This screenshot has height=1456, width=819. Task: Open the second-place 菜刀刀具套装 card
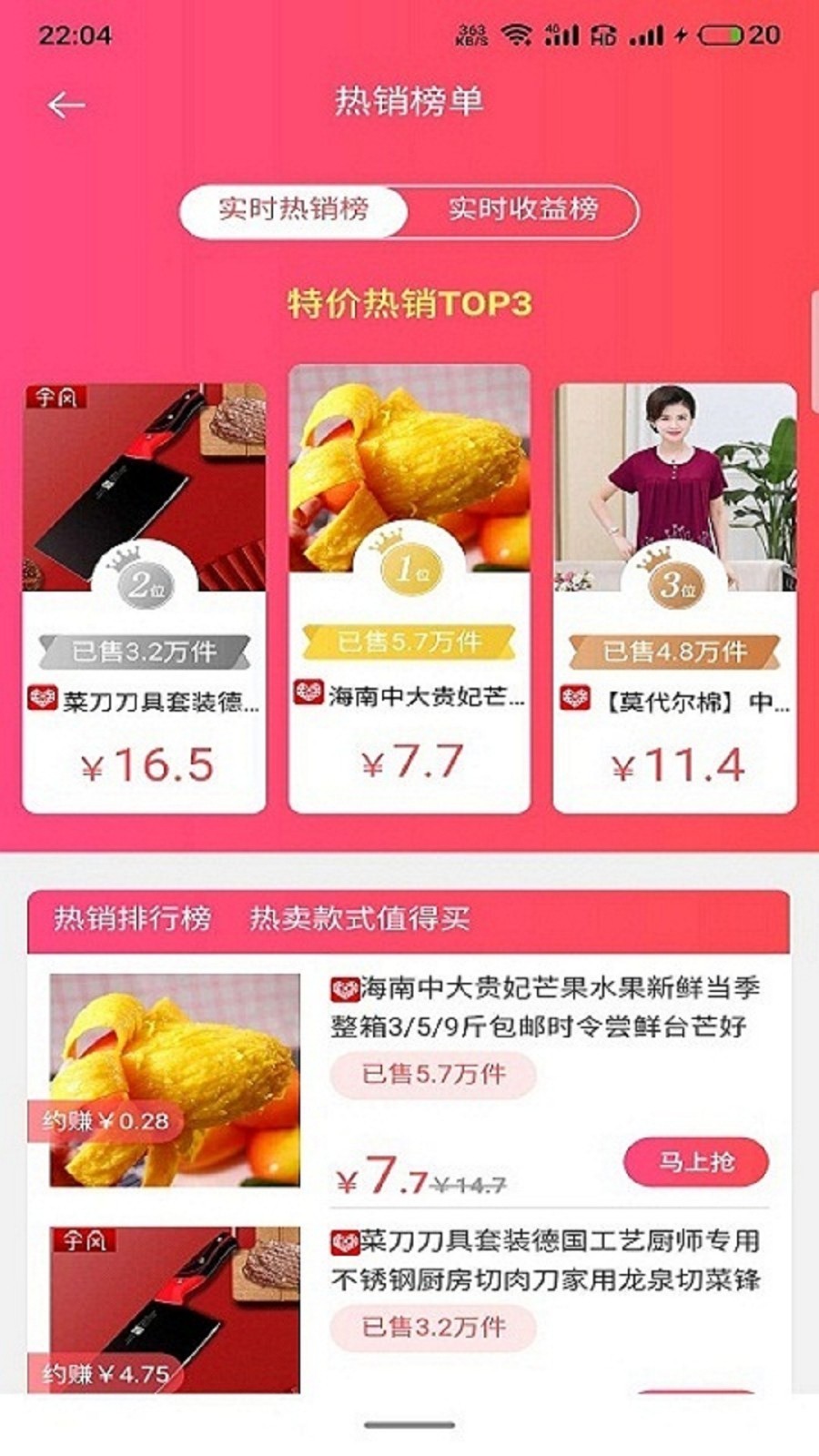coord(145,598)
